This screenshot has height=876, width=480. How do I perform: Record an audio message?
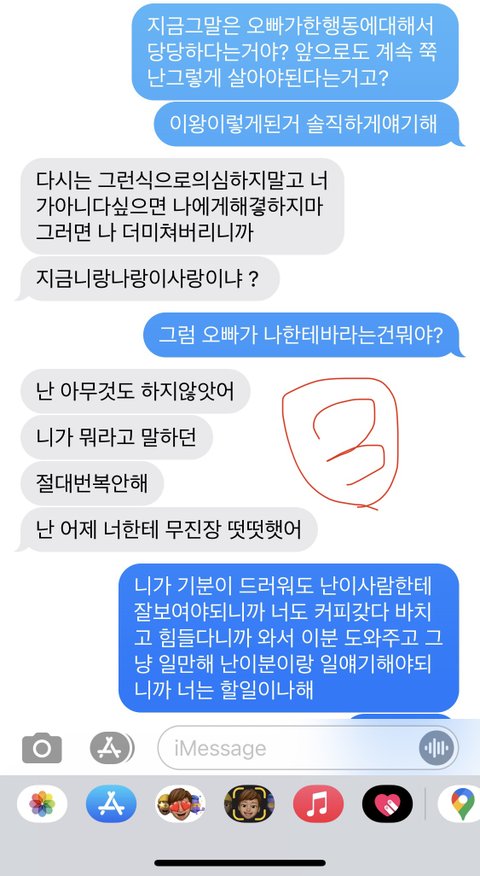[x=438, y=748]
